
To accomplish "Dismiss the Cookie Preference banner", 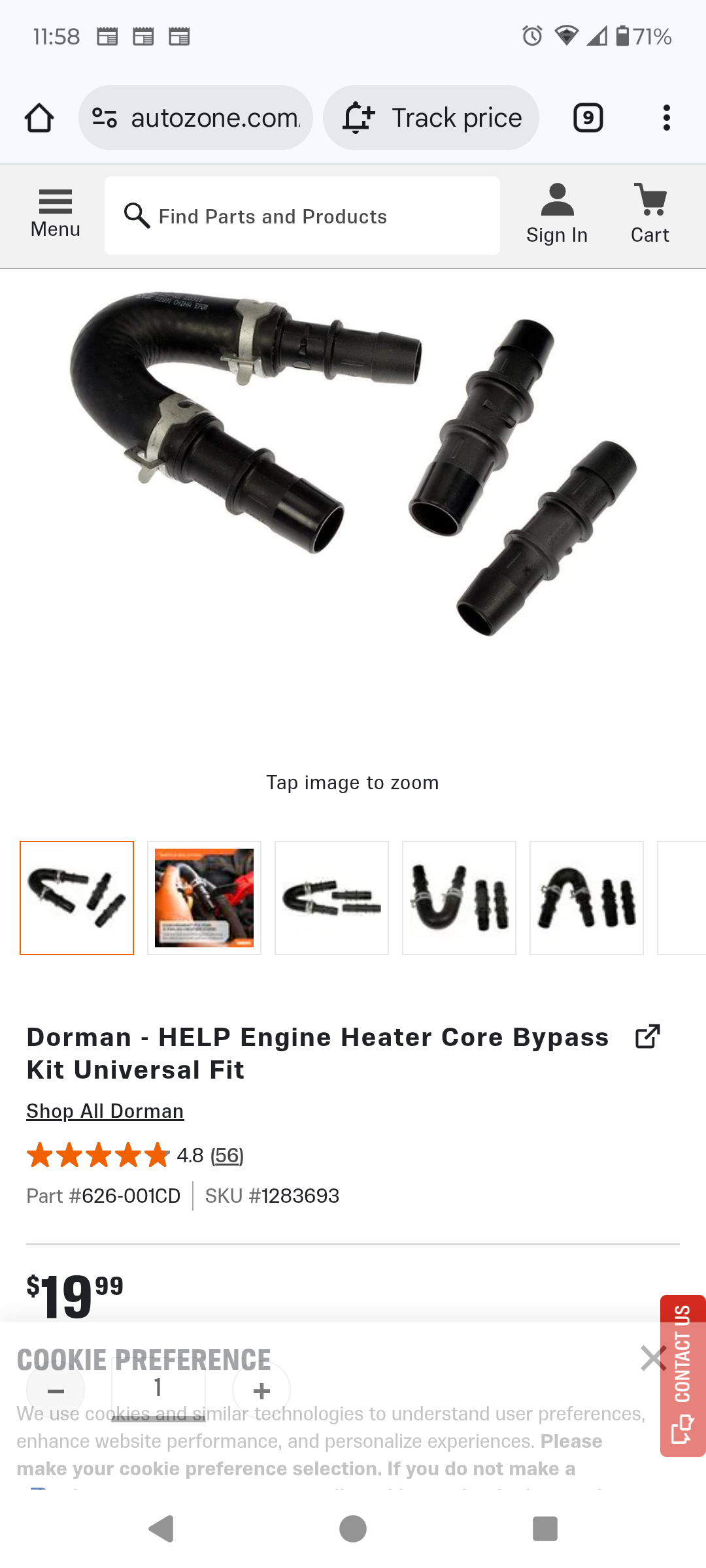I will pyautogui.click(x=652, y=1358).
